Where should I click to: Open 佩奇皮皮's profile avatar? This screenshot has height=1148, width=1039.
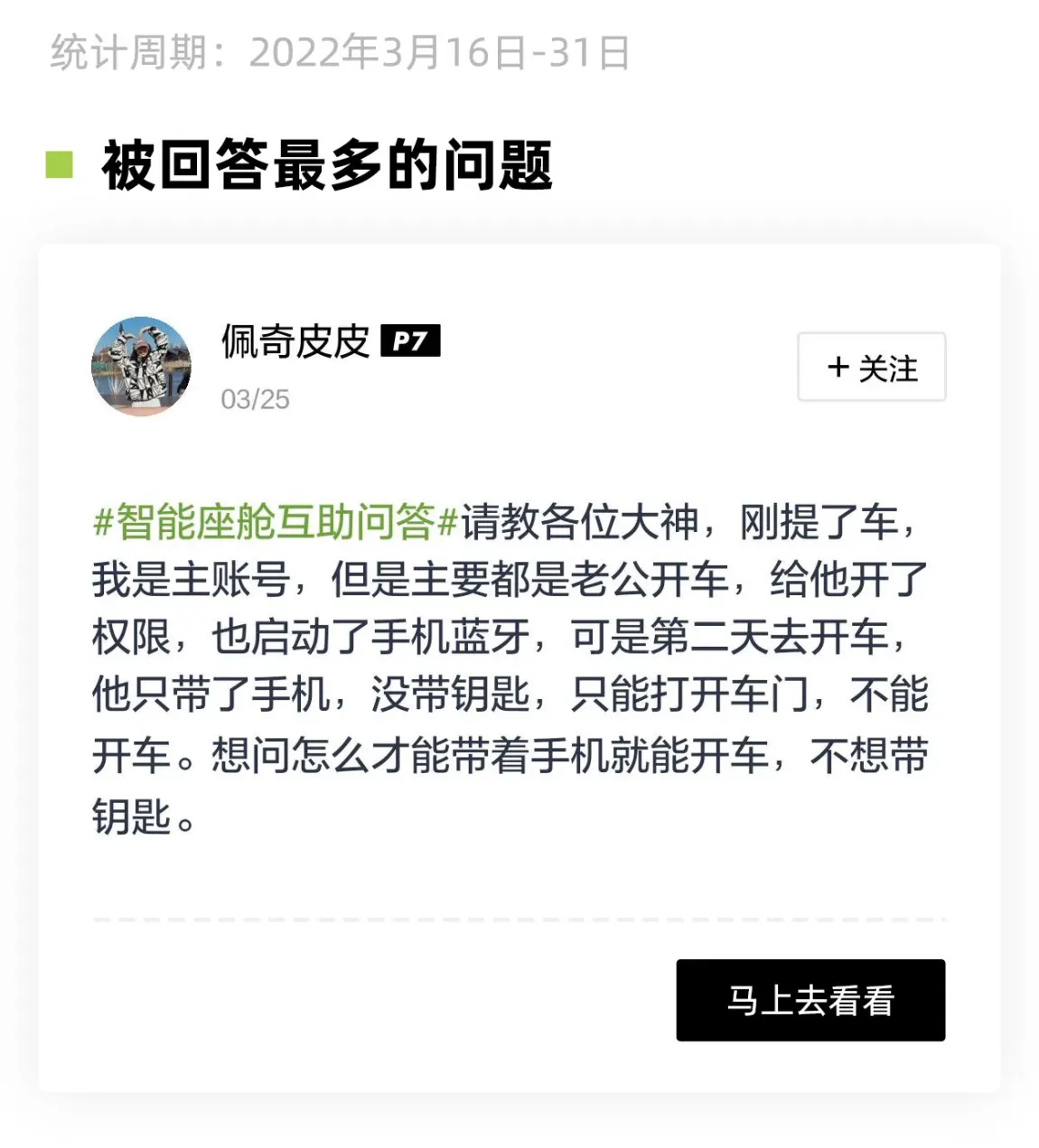tap(142, 367)
